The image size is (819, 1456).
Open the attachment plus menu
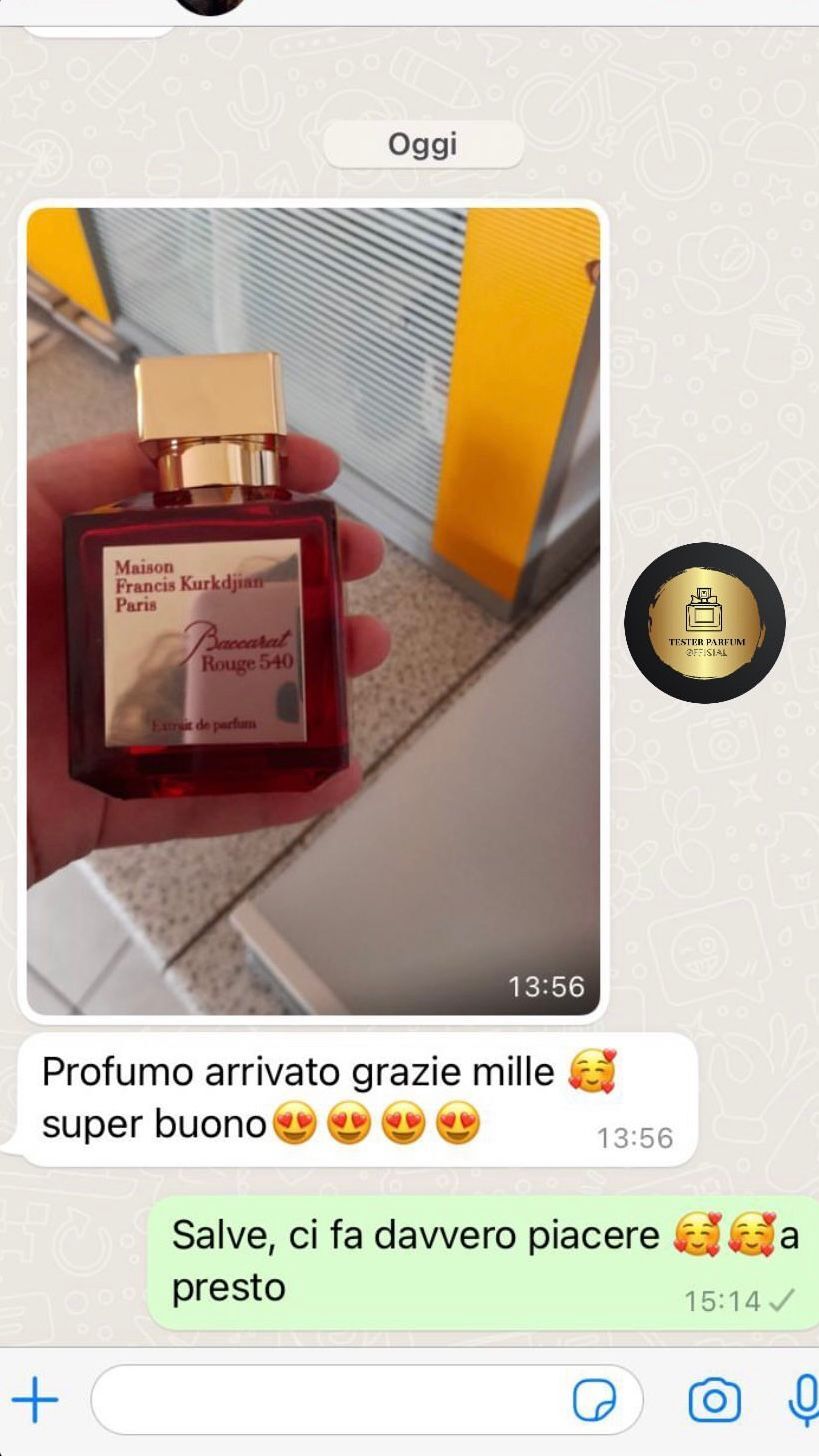pos(35,1399)
